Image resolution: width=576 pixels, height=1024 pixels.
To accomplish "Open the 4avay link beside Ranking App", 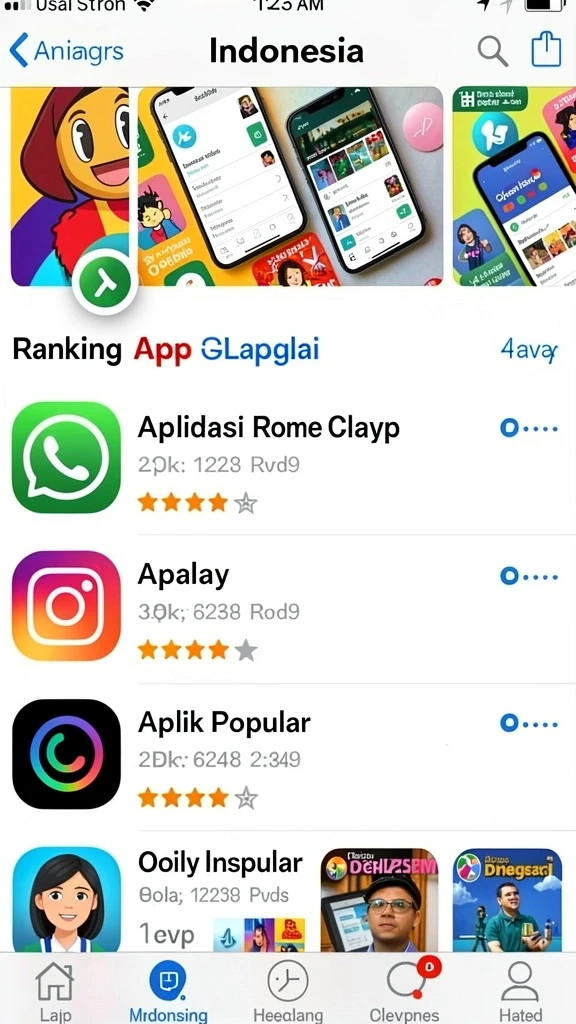I will pos(528,350).
